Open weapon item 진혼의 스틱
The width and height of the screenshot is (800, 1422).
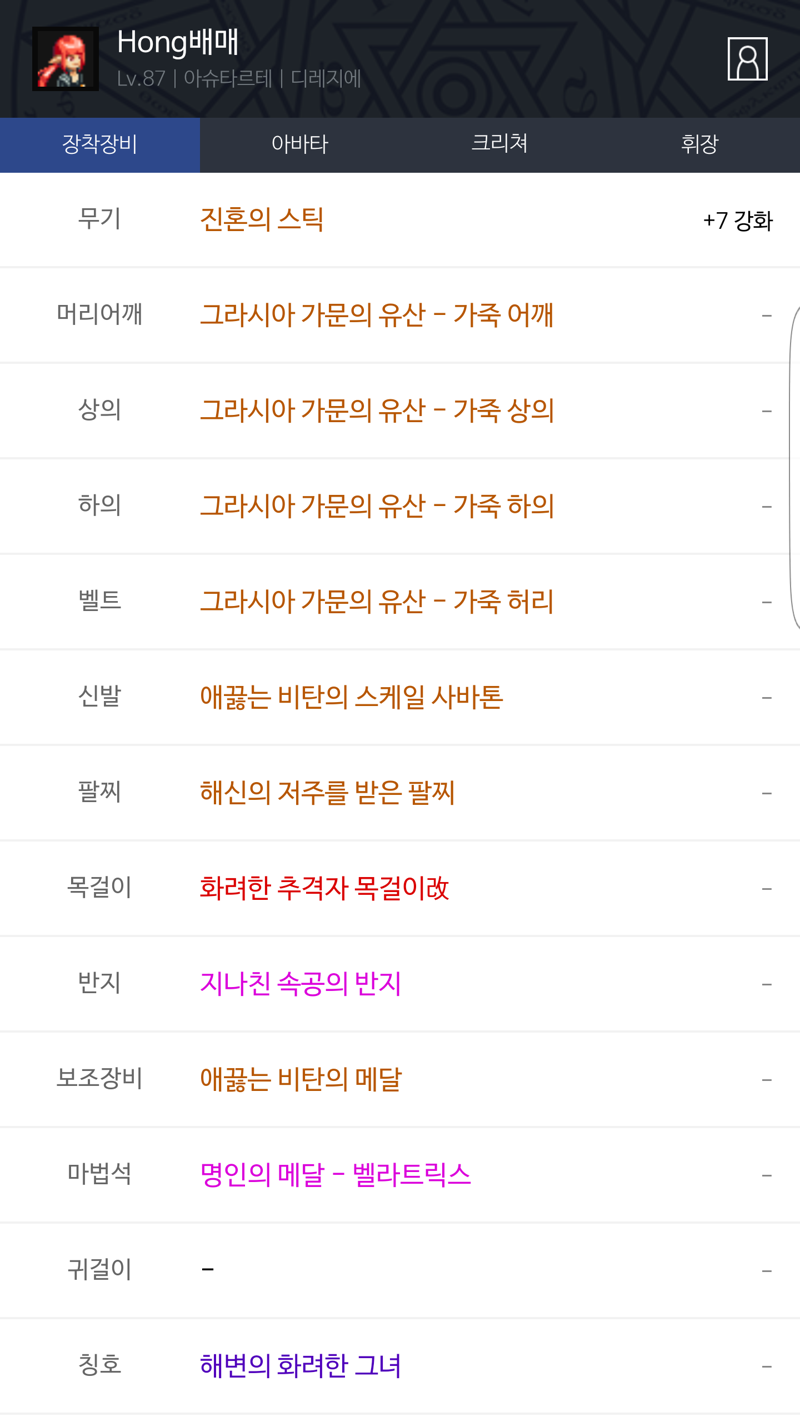[x=262, y=219]
